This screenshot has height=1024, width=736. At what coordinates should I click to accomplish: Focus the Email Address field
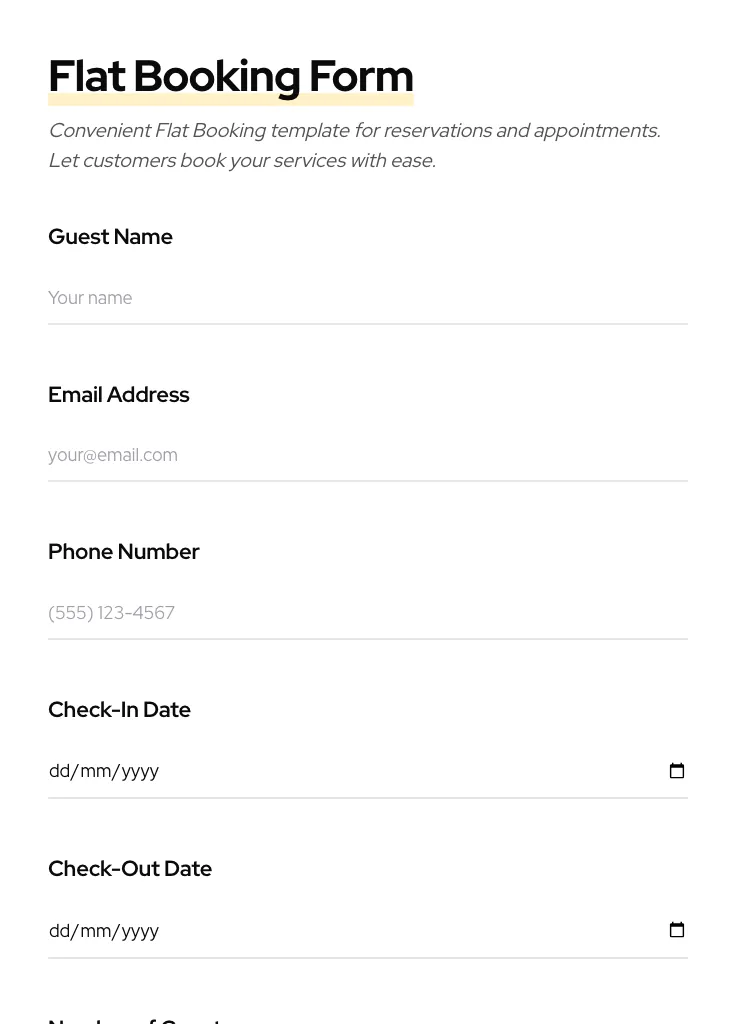pos(367,455)
